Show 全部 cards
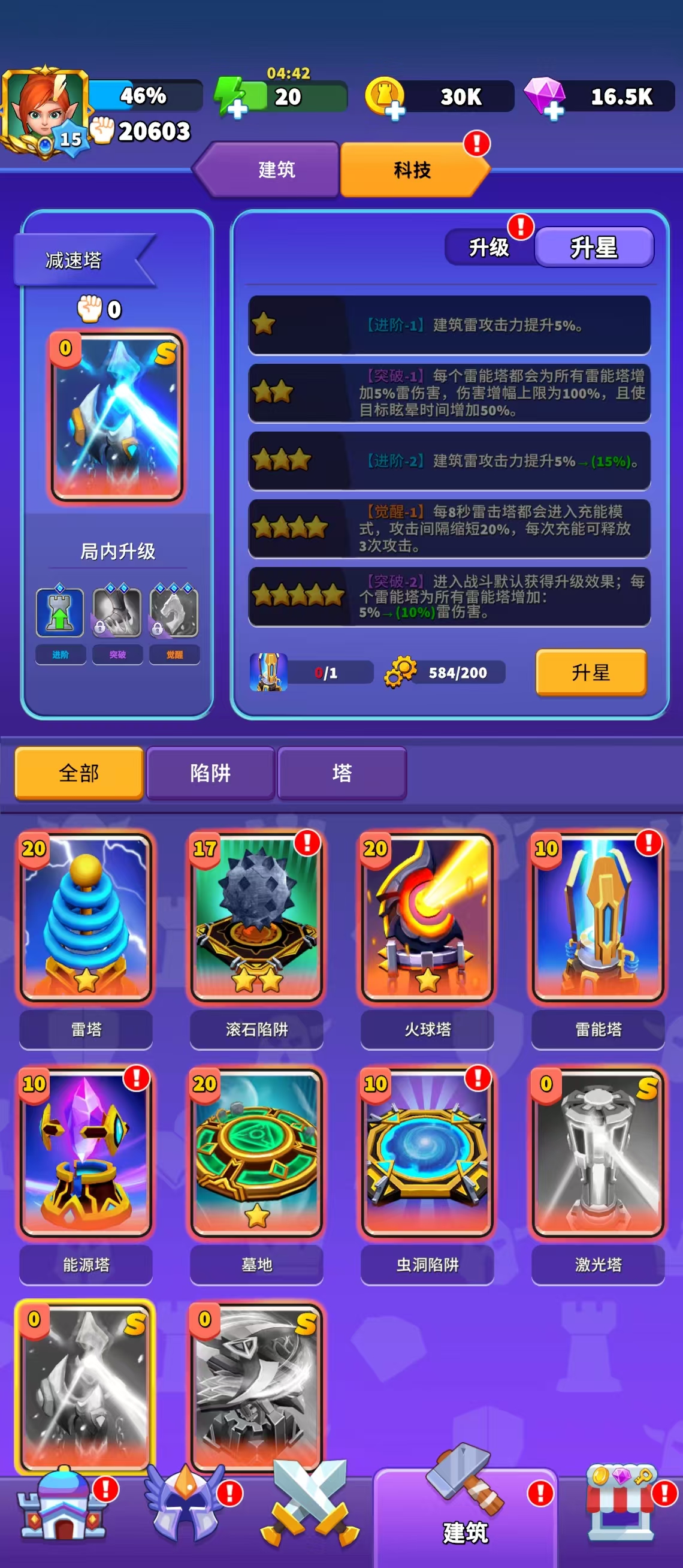Image resolution: width=683 pixels, height=1568 pixels. [x=79, y=773]
